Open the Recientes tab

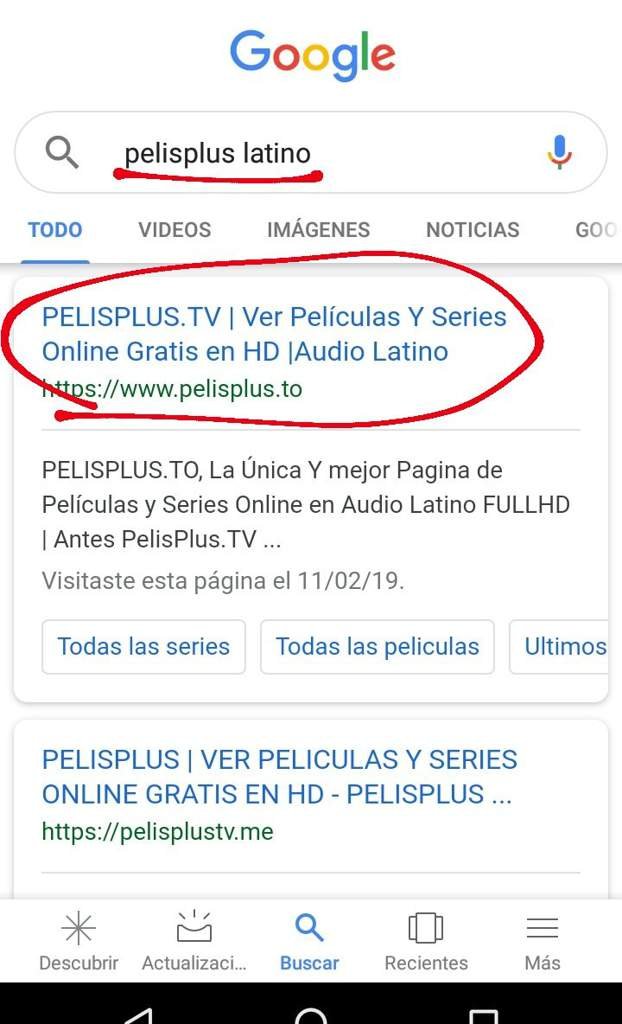coord(426,941)
